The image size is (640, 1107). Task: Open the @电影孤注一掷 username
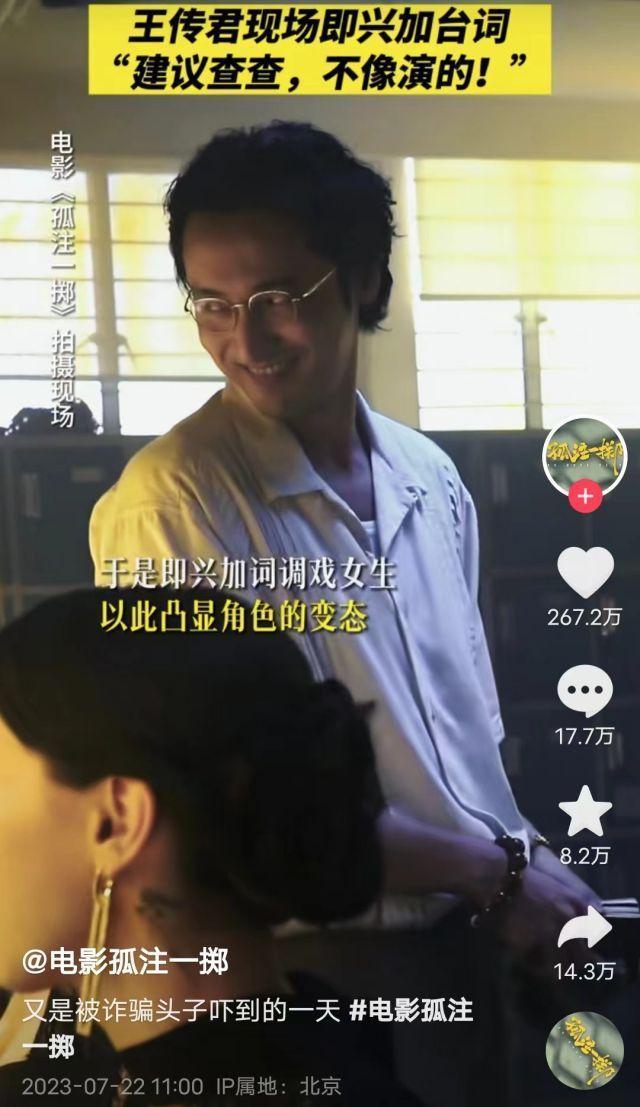[x=125, y=962]
